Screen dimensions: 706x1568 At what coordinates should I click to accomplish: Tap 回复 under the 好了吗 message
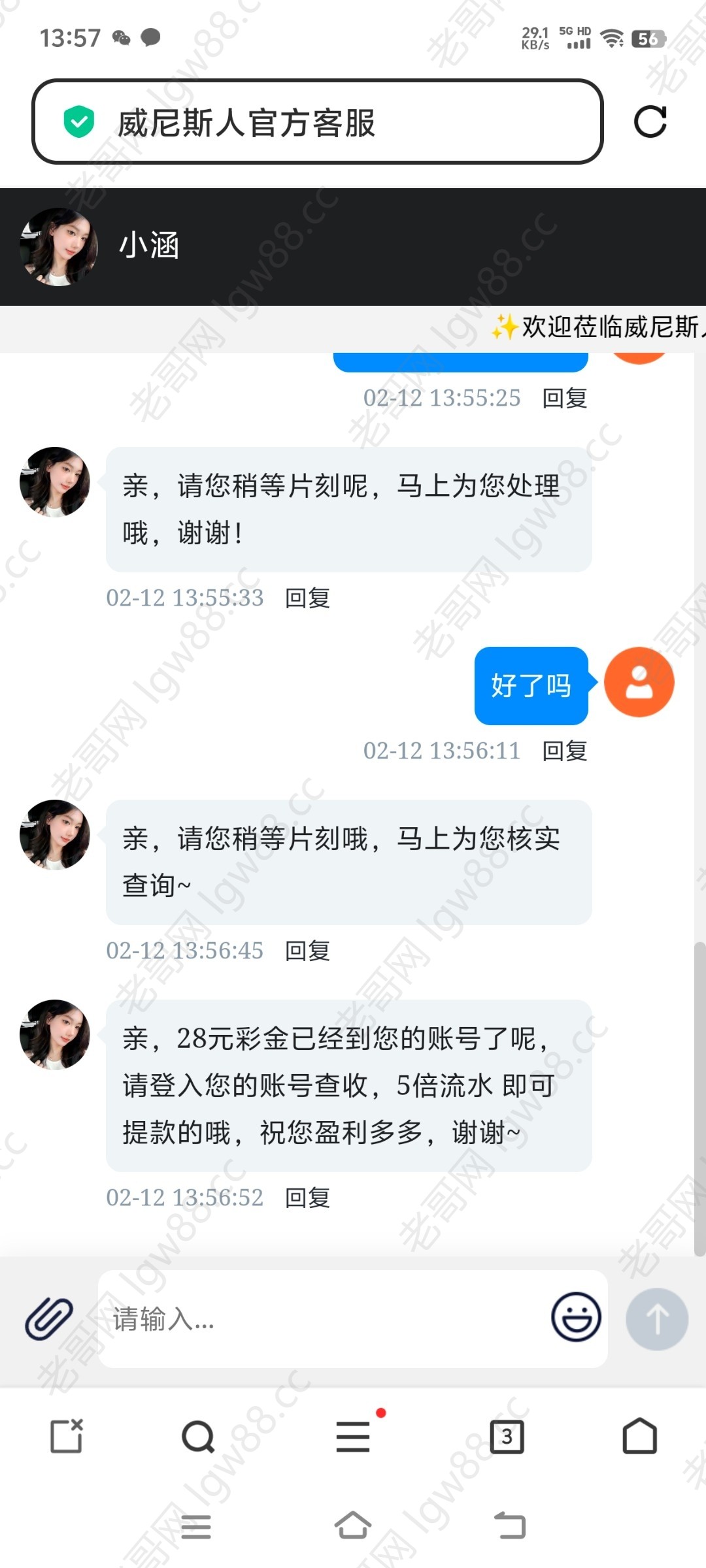click(565, 751)
